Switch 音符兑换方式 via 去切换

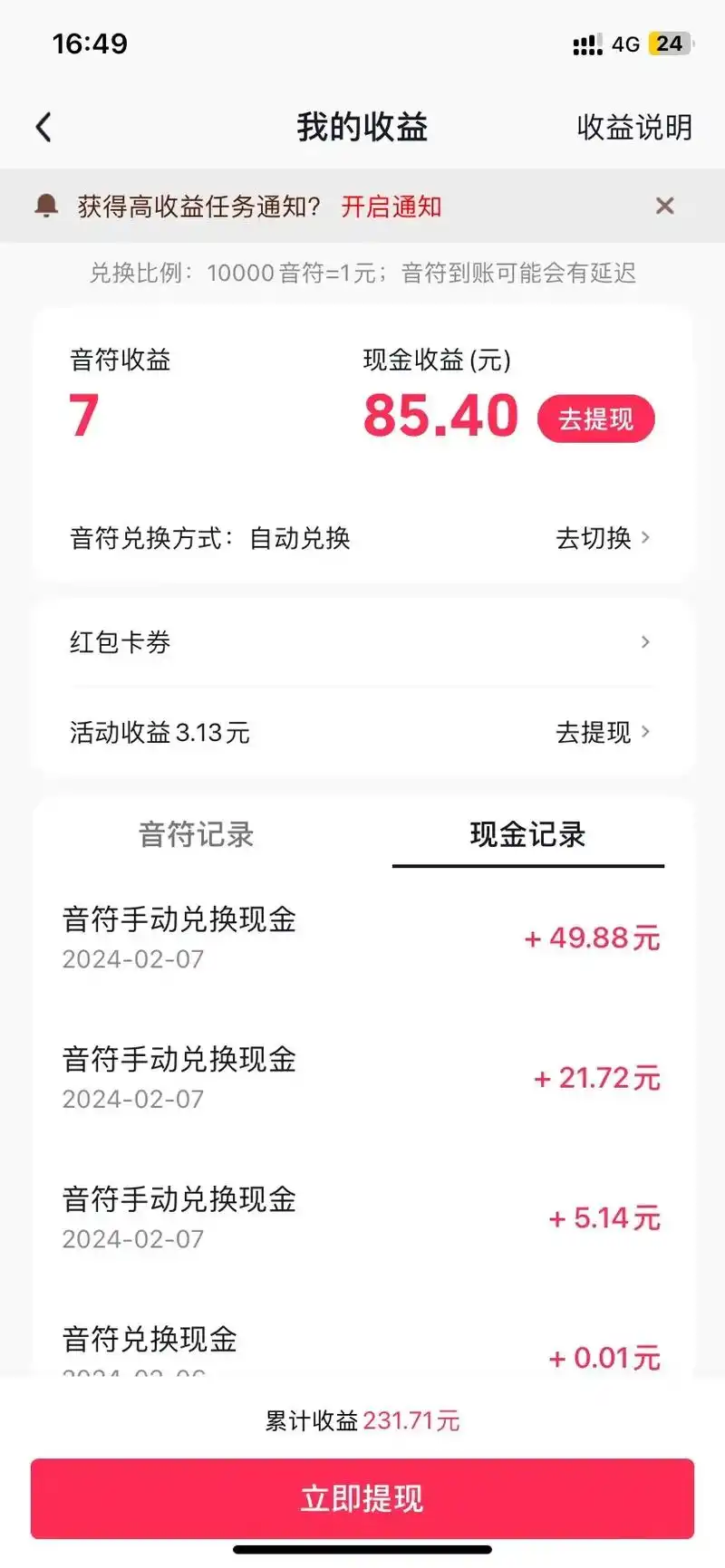point(594,538)
